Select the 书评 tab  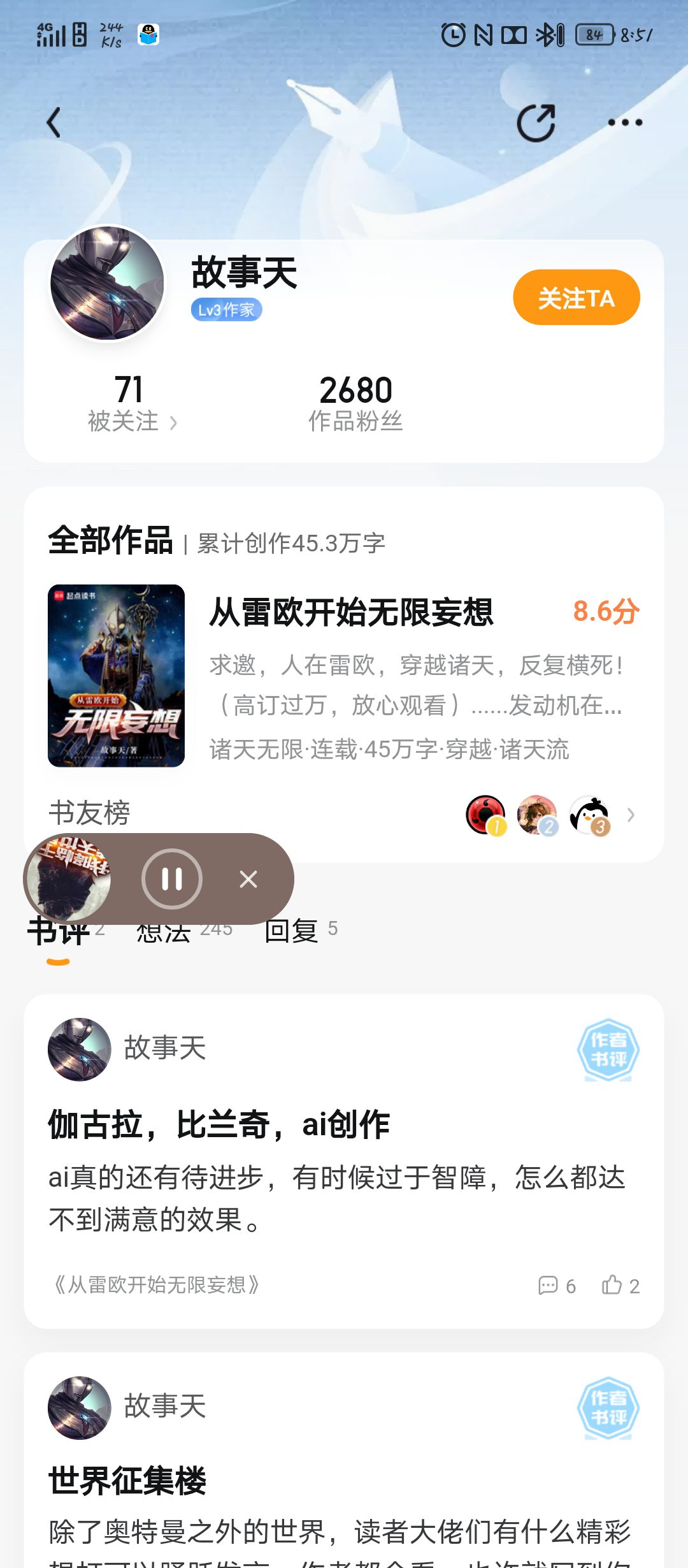point(59,934)
